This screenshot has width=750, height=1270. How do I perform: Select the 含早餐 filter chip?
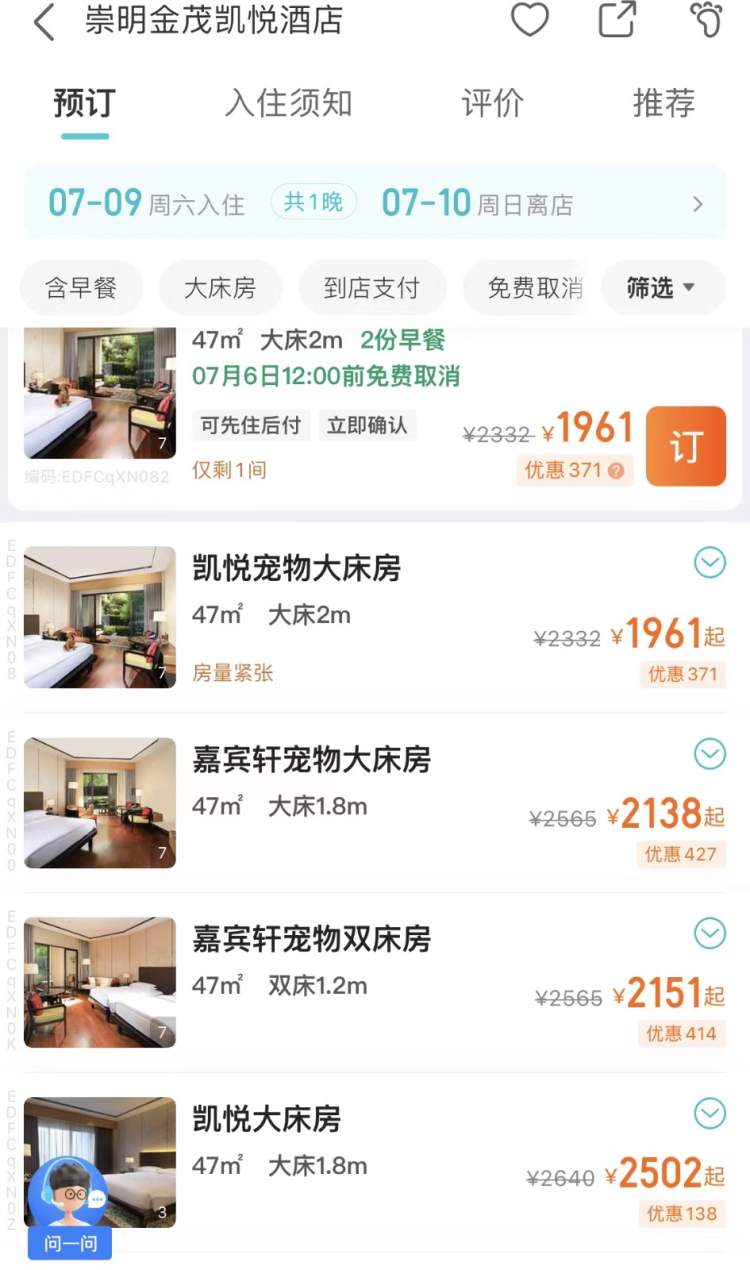[x=81, y=288]
